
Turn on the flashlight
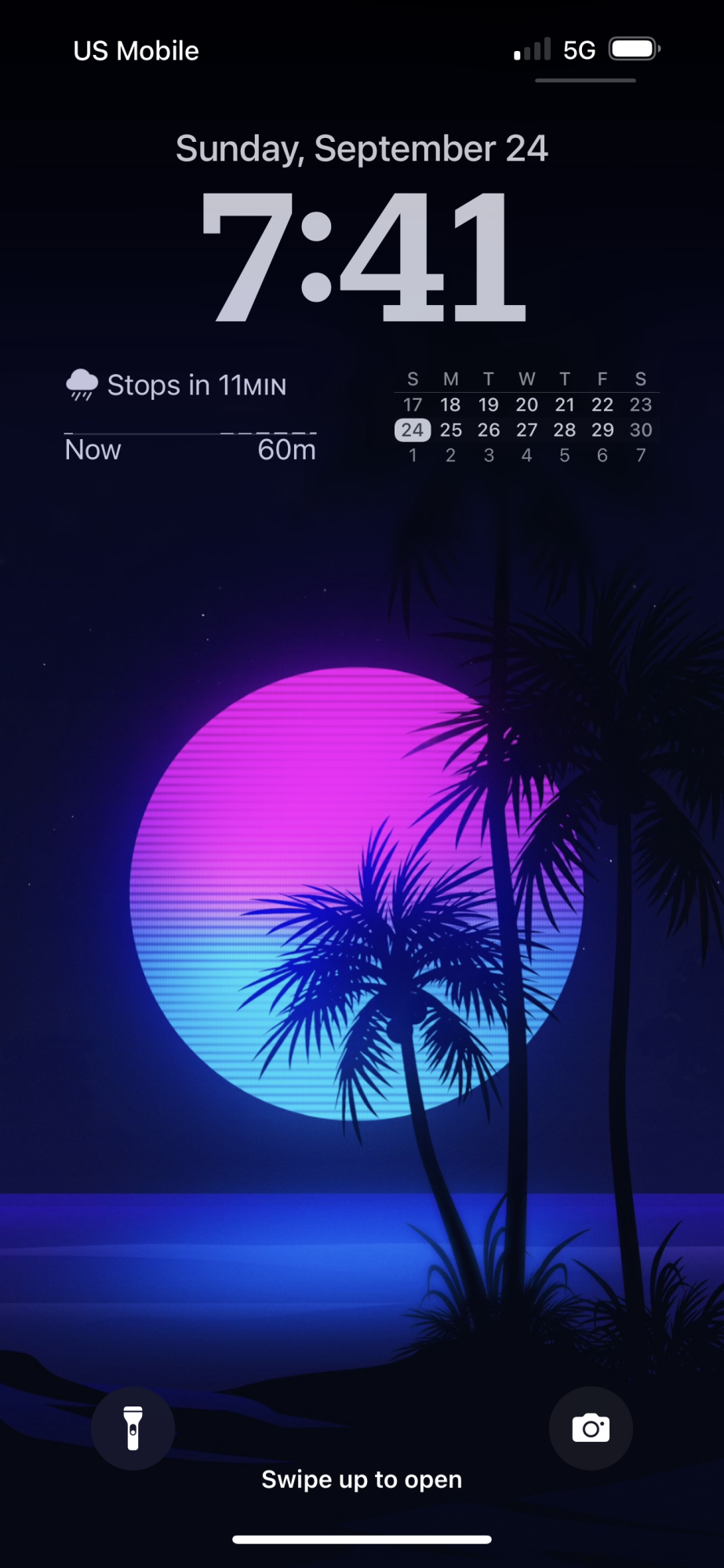(133, 1428)
